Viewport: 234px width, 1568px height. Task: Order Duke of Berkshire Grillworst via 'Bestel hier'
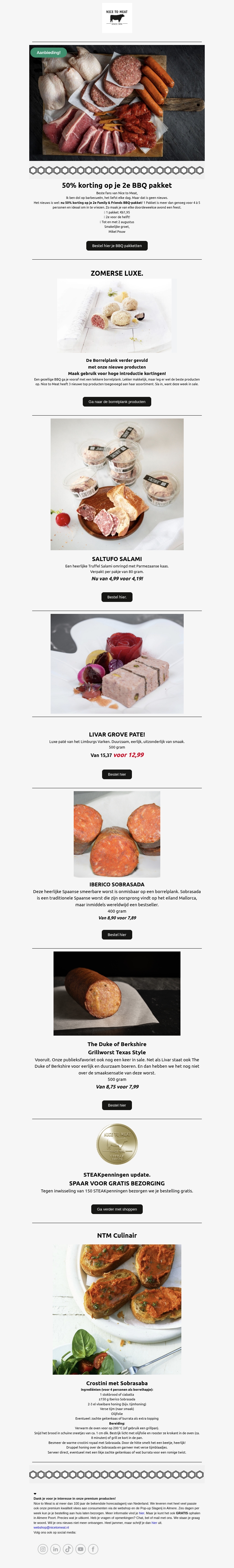(116, 1105)
